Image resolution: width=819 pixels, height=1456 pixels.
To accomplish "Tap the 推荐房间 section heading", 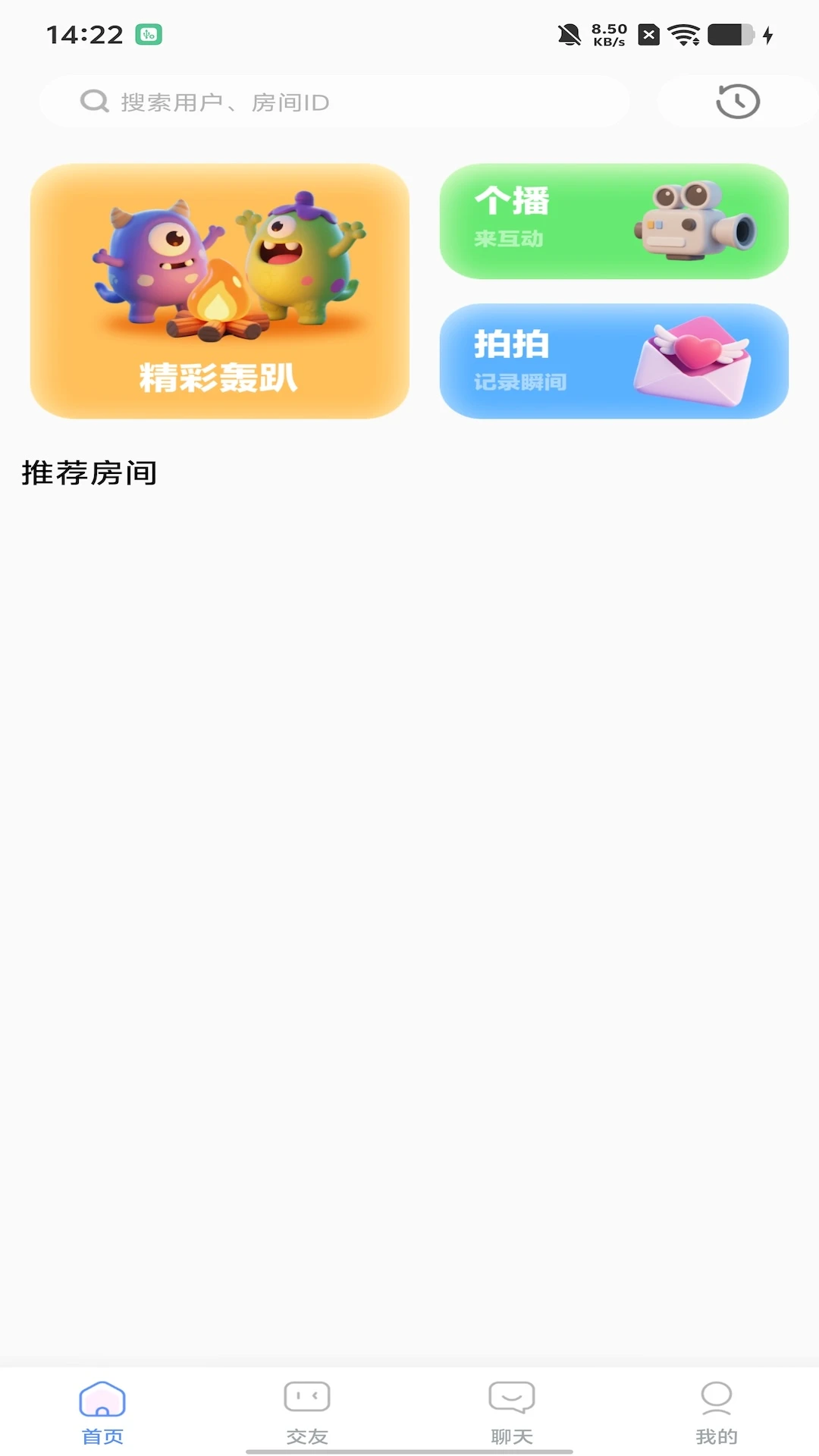I will point(89,472).
